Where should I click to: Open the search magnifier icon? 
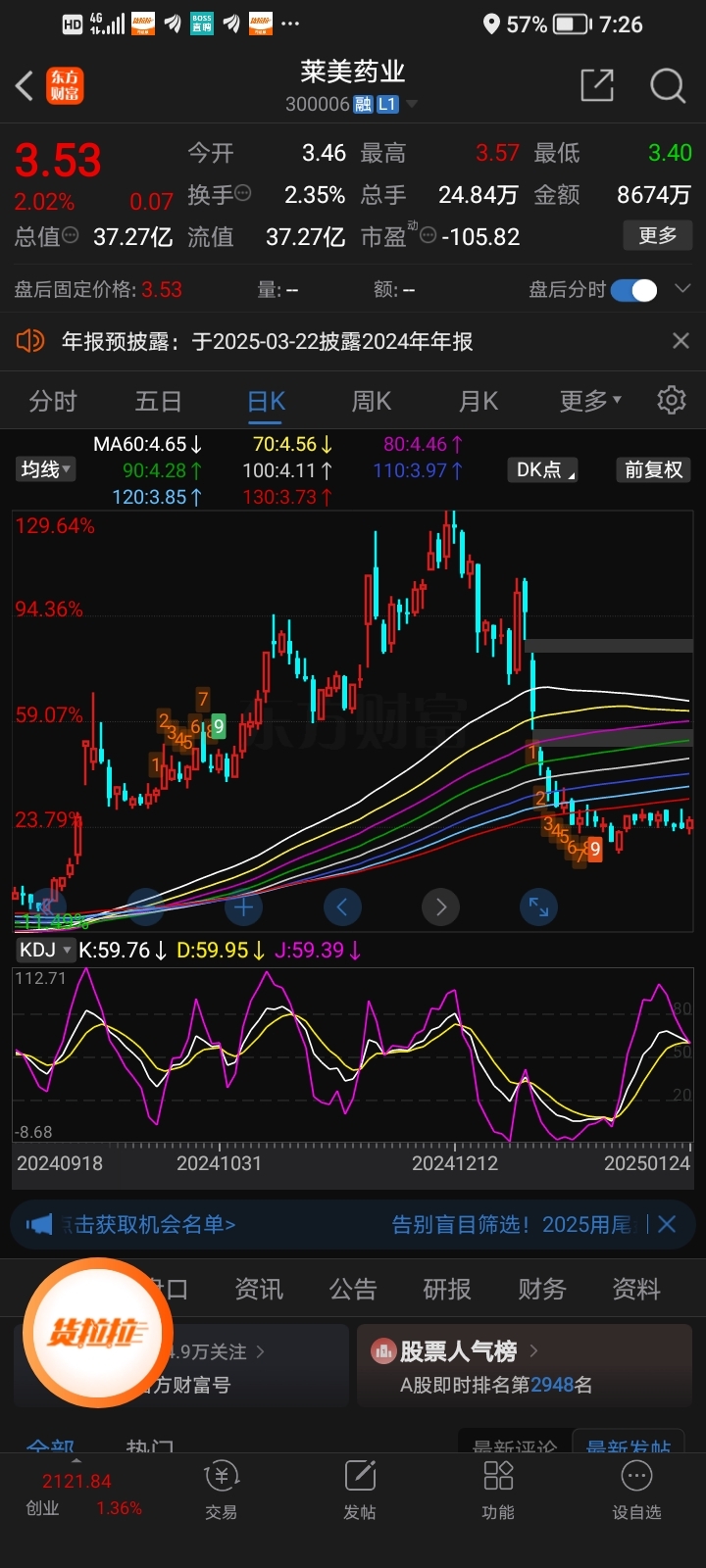click(x=668, y=86)
